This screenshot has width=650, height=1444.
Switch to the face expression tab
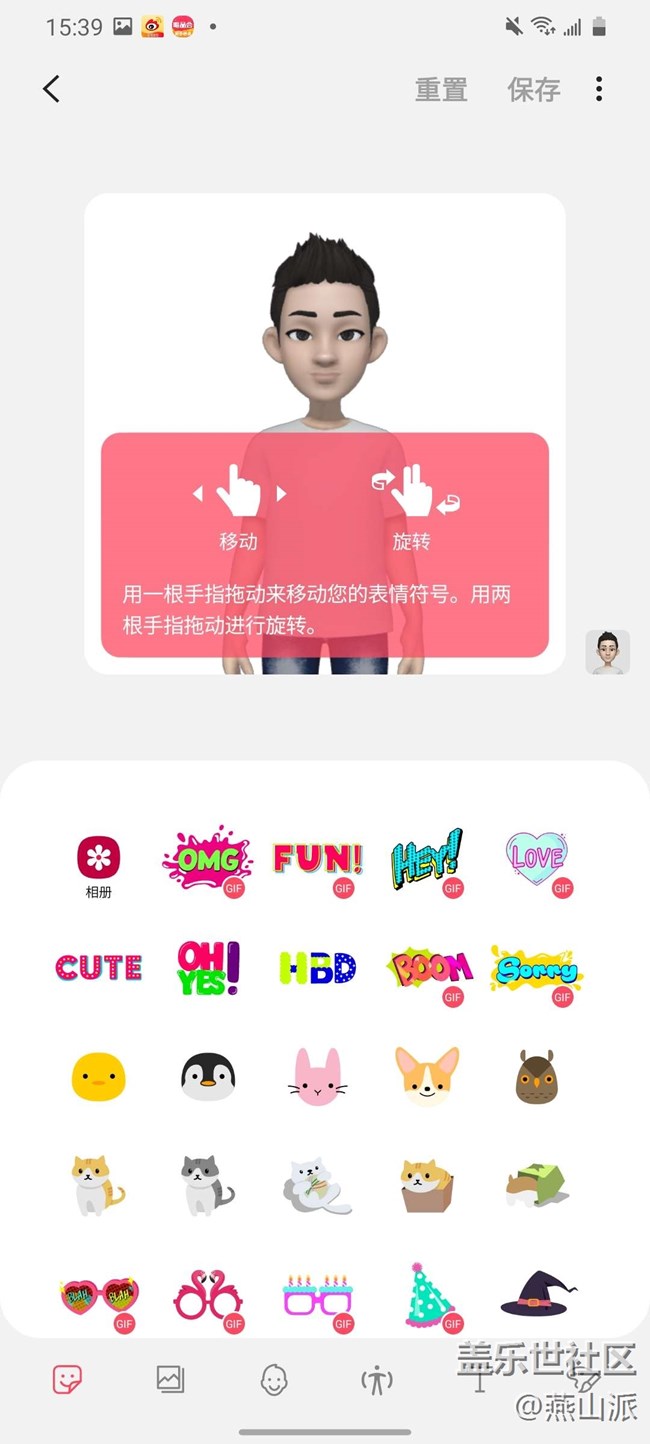pyautogui.click(x=274, y=1381)
